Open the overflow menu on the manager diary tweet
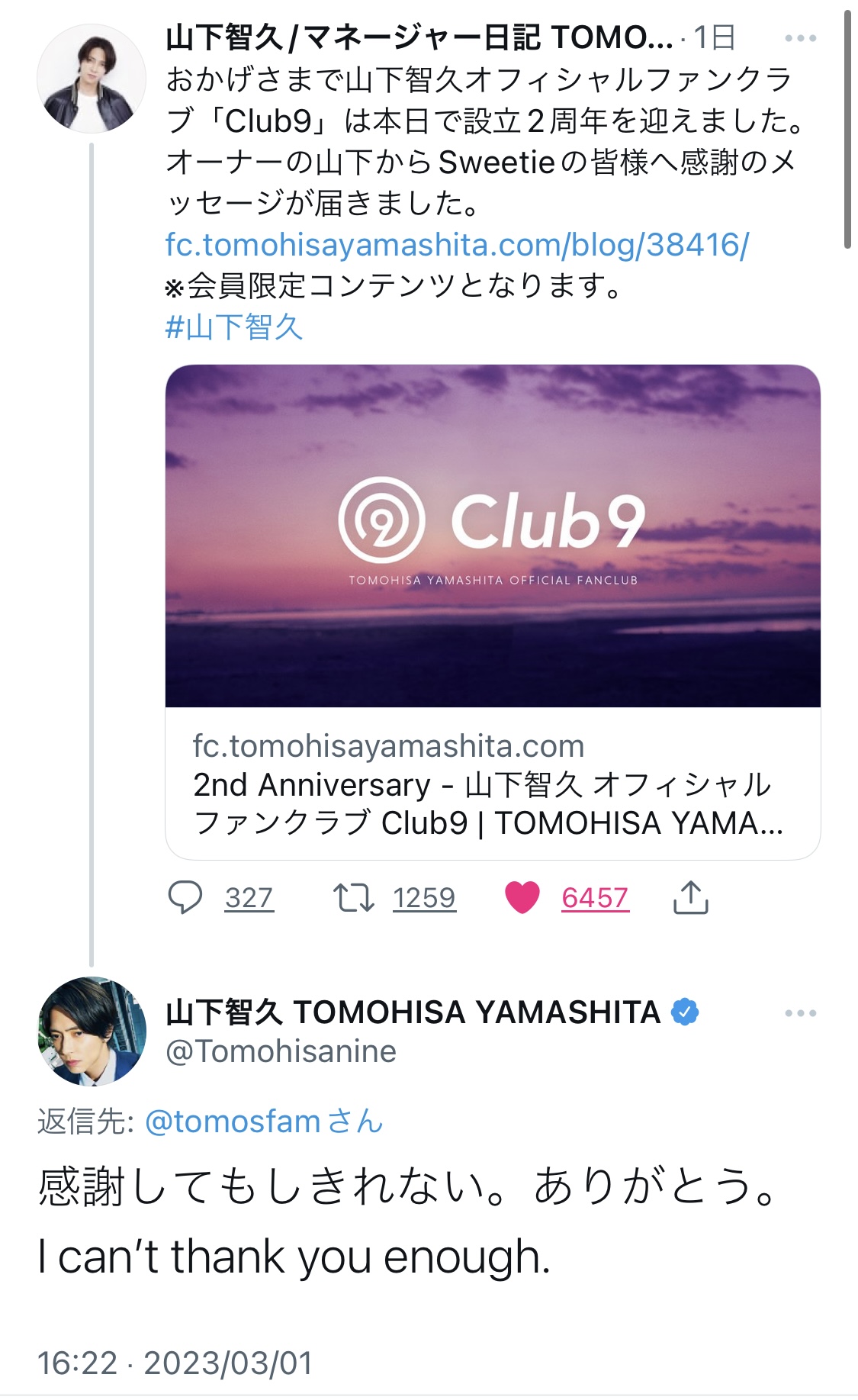Viewport: 858px width, 1400px height. [x=800, y=37]
